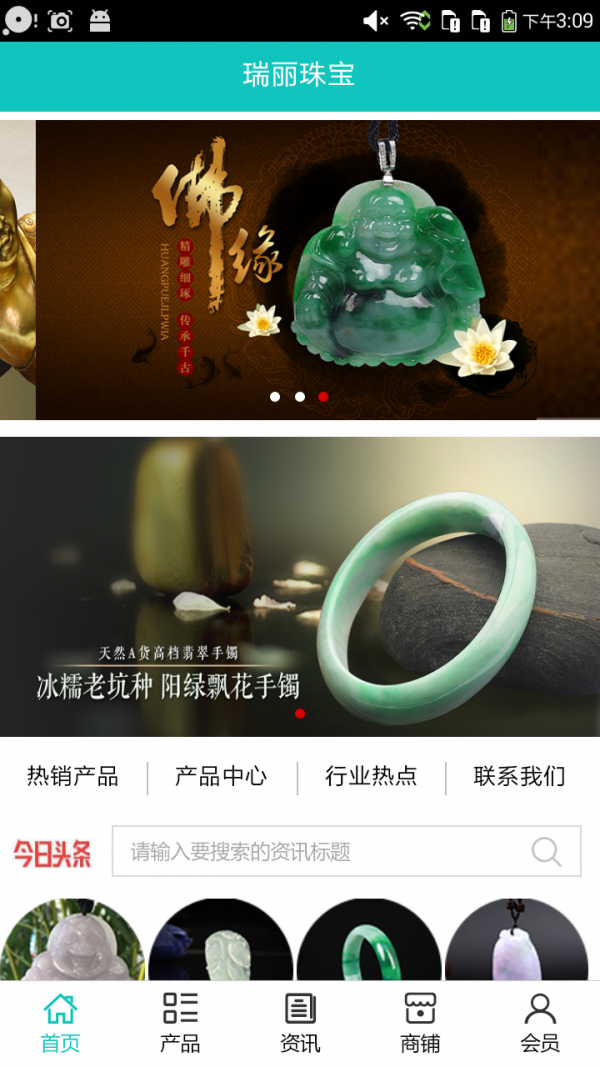Viewport: 600px width, 1067px height.
Task: Open the 佛缘 jade Buddha banner
Action: (318, 270)
